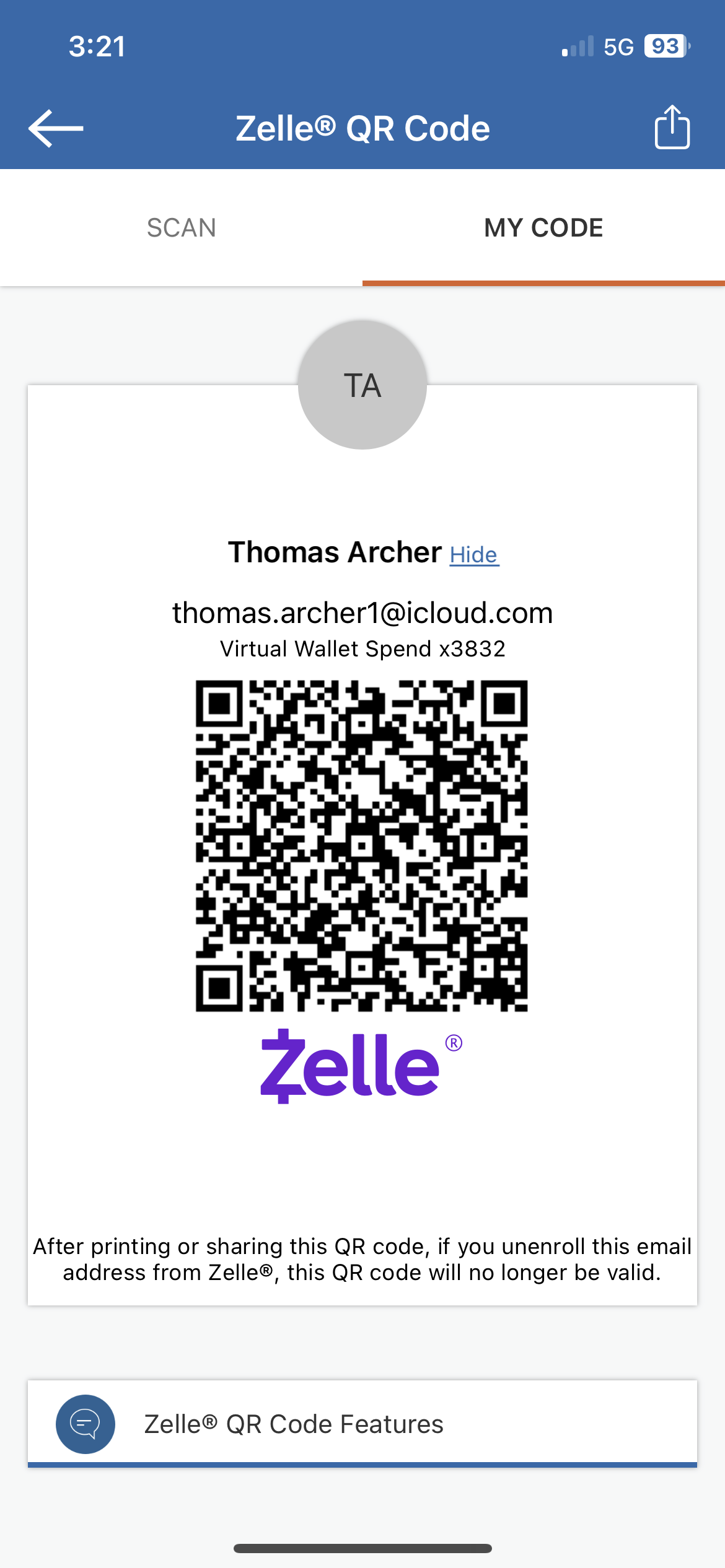Share the Zelle QR code
Viewport: 725px width, 1568px height.
(672, 127)
